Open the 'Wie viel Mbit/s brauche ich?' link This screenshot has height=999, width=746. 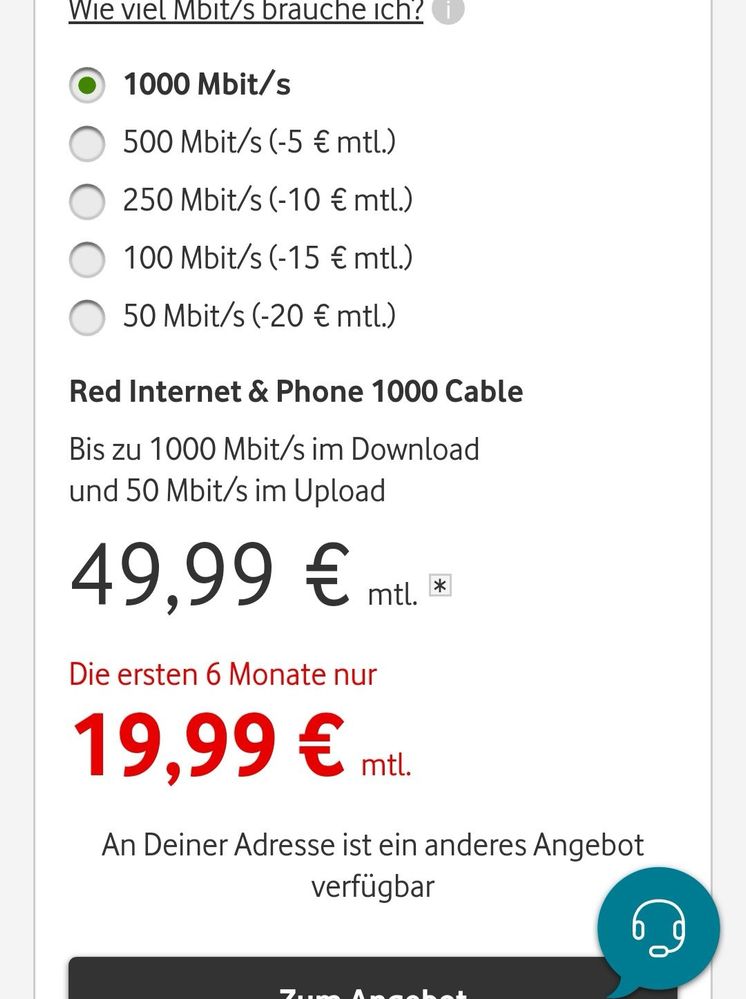245,11
